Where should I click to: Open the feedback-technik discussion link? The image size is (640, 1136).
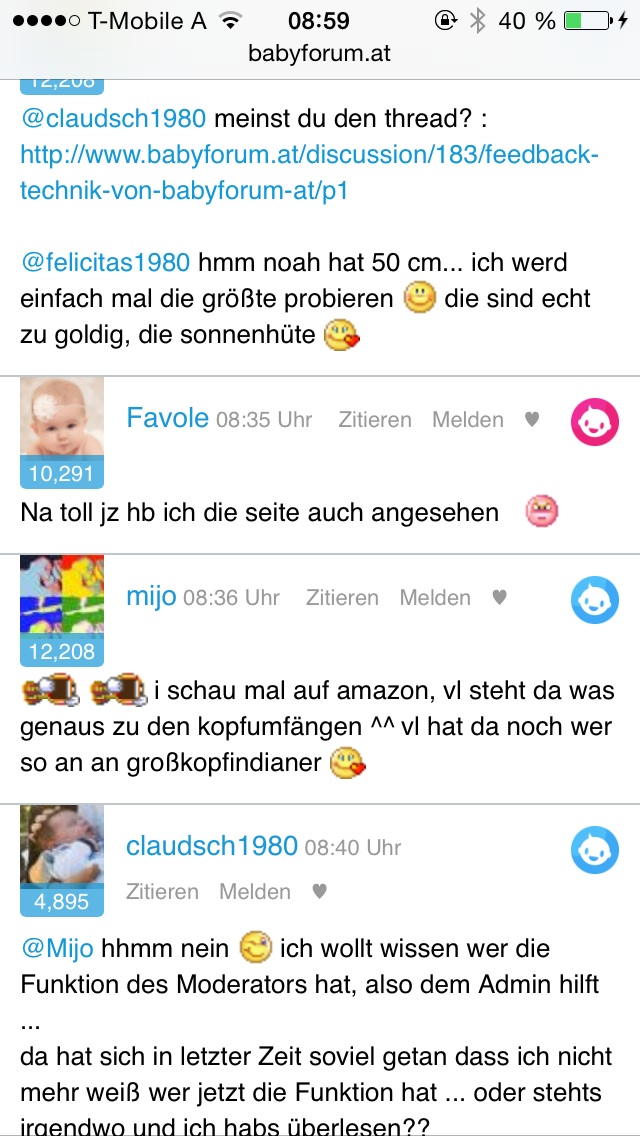(309, 172)
